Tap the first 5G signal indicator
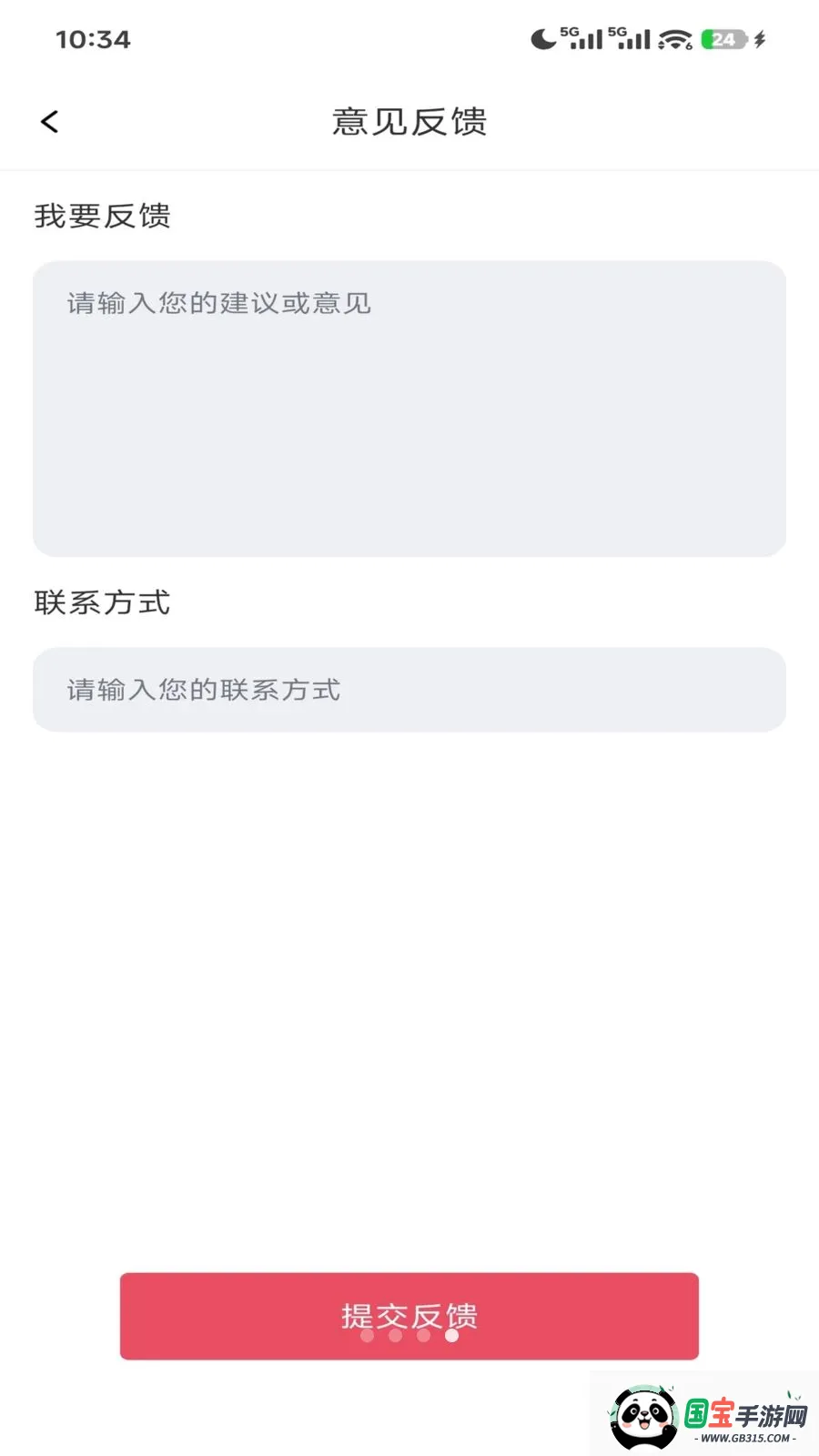This screenshot has width=819, height=1456. pos(580,38)
